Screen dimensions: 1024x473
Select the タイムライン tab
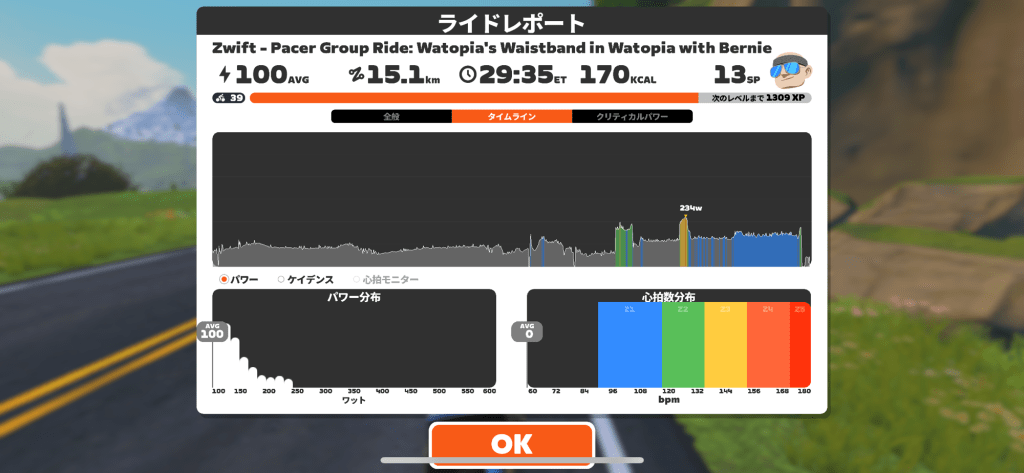[x=511, y=117]
